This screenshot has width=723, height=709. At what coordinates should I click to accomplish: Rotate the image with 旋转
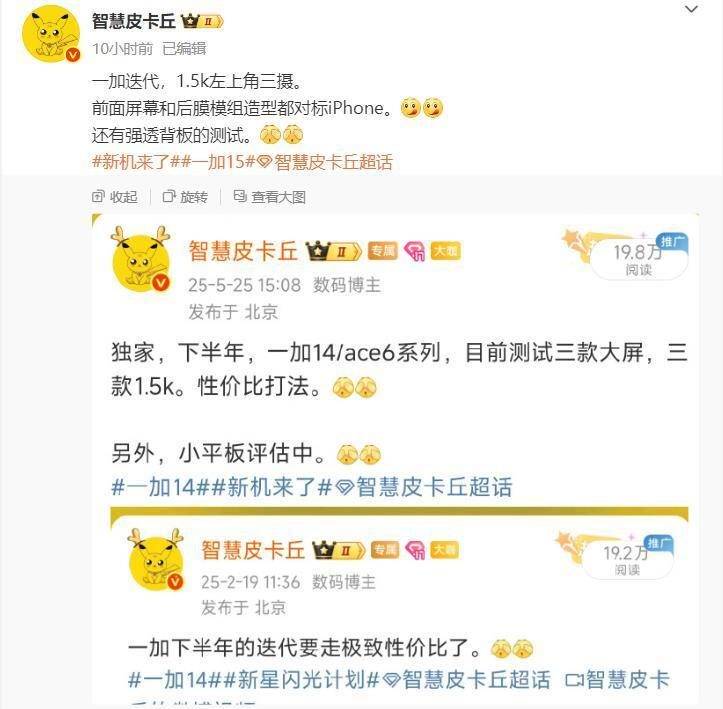pyautogui.click(x=185, y=196)
